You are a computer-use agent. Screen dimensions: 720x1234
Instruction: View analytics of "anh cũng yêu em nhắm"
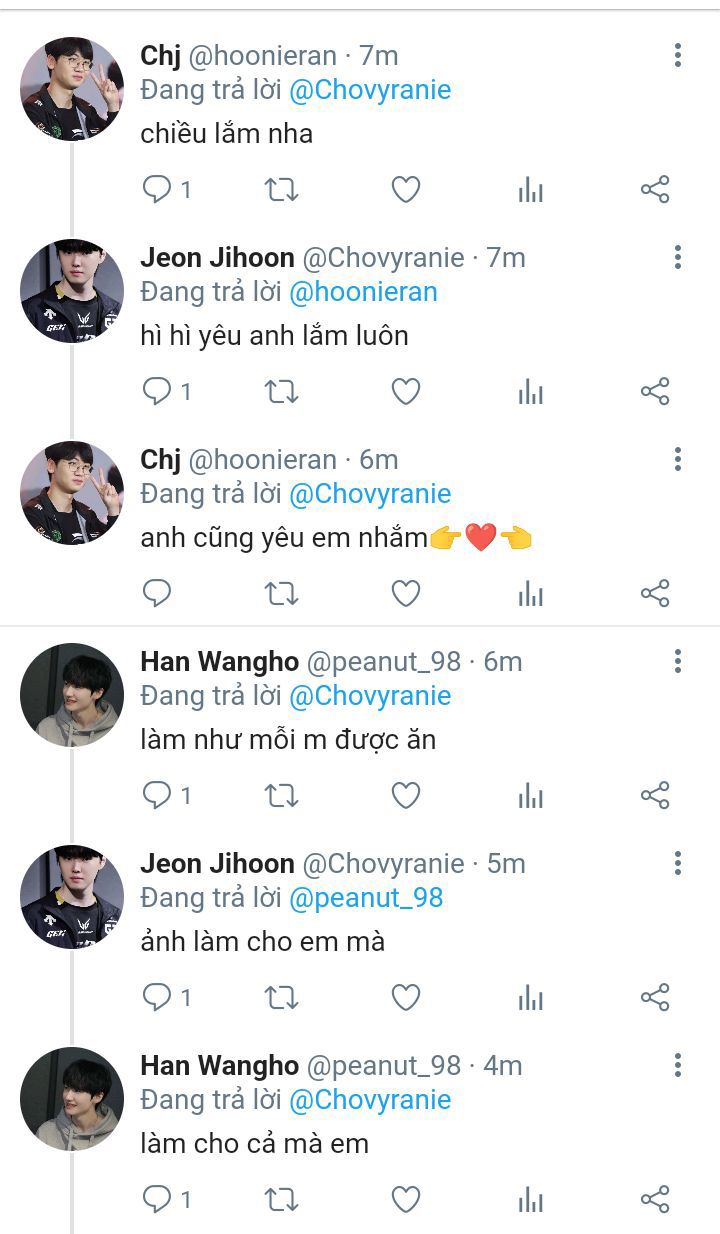(x=530, y=594)
